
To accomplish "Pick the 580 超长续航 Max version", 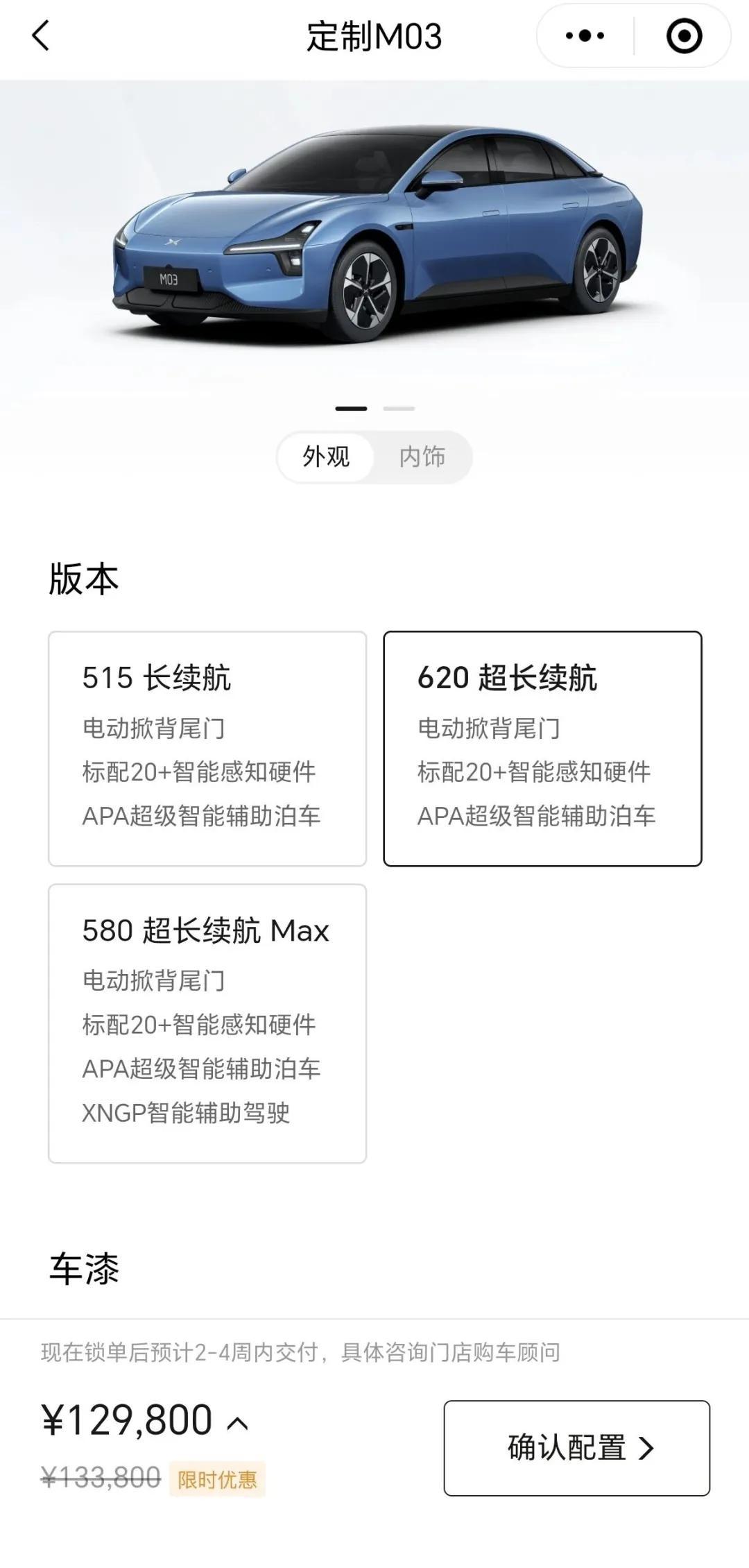I will pyautogui.click(x=207, y=1023).
